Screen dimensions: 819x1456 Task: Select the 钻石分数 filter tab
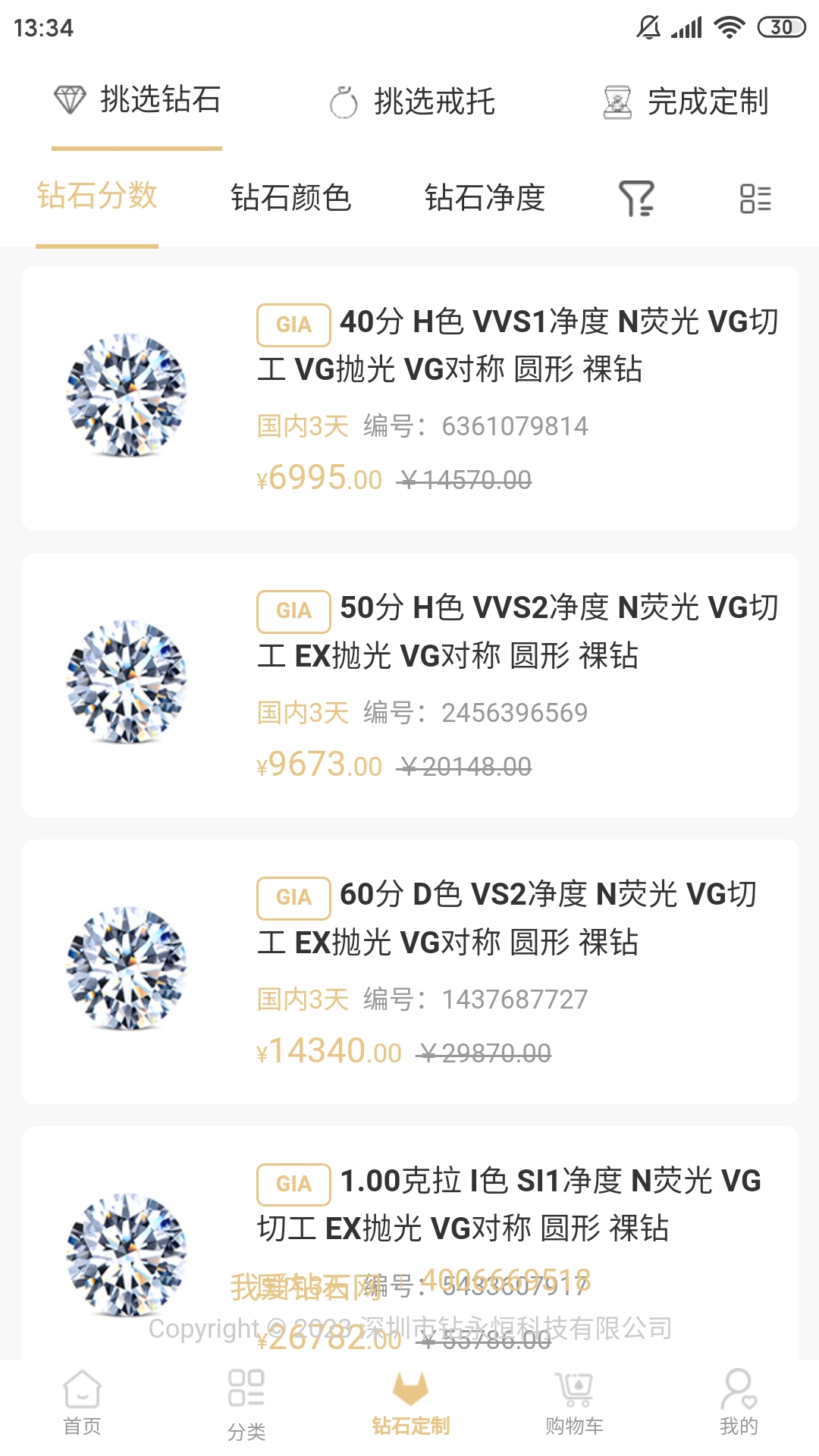pyautogui.click(x=98, y=199)
